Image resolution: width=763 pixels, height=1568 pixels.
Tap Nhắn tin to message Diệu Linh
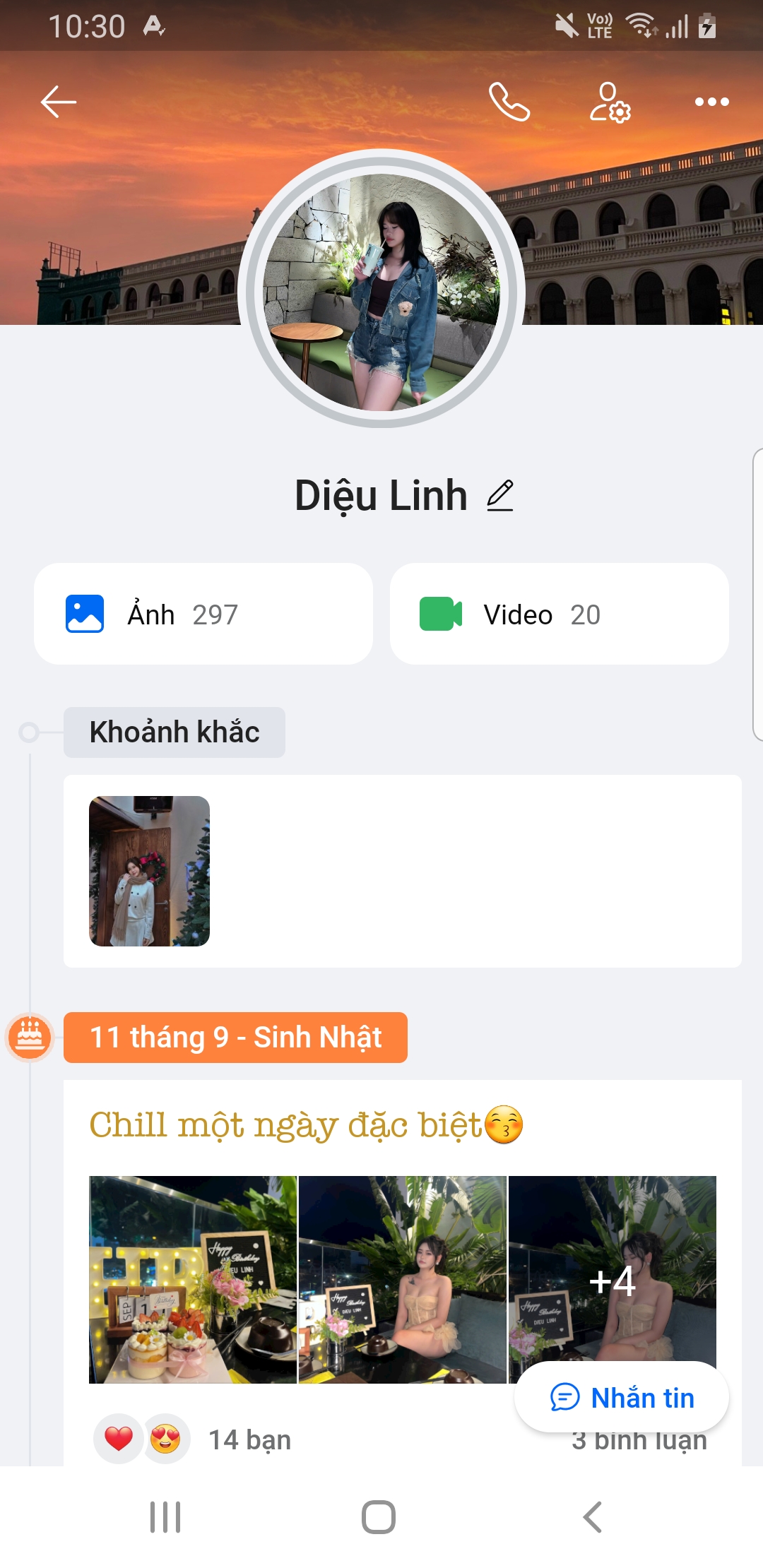622,1398
